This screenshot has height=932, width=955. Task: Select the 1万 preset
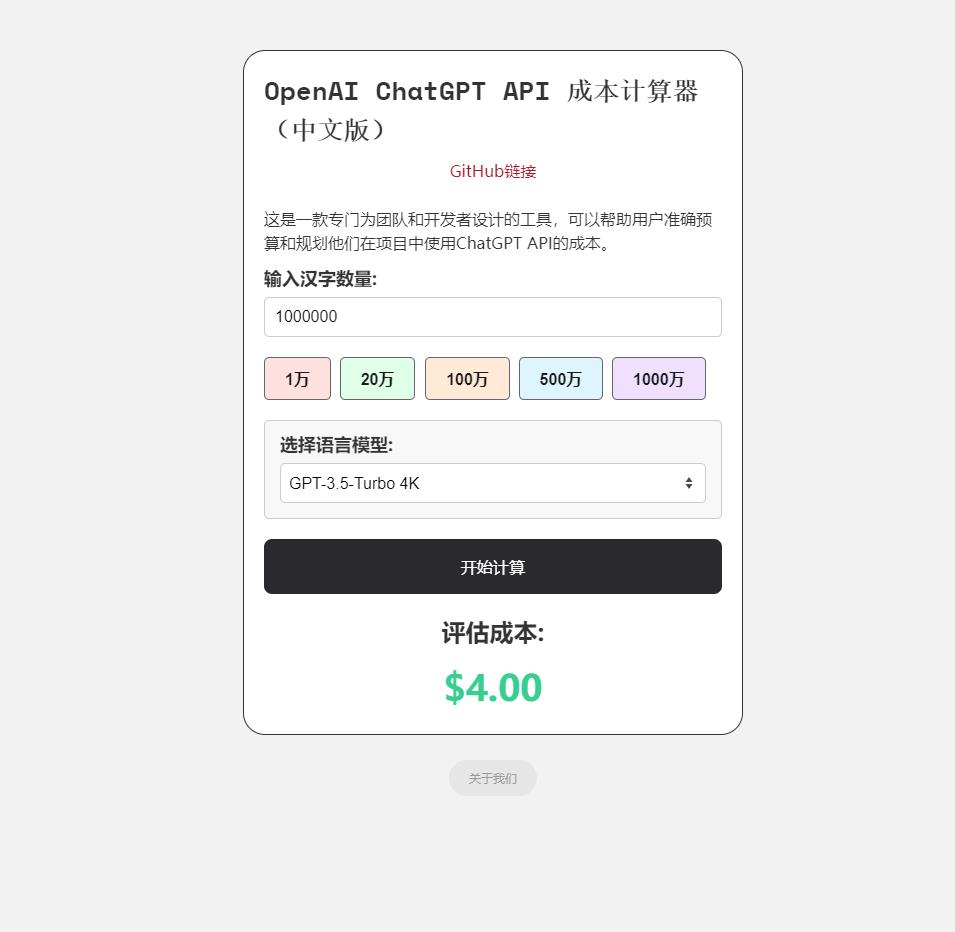click(x=297, y=379)
